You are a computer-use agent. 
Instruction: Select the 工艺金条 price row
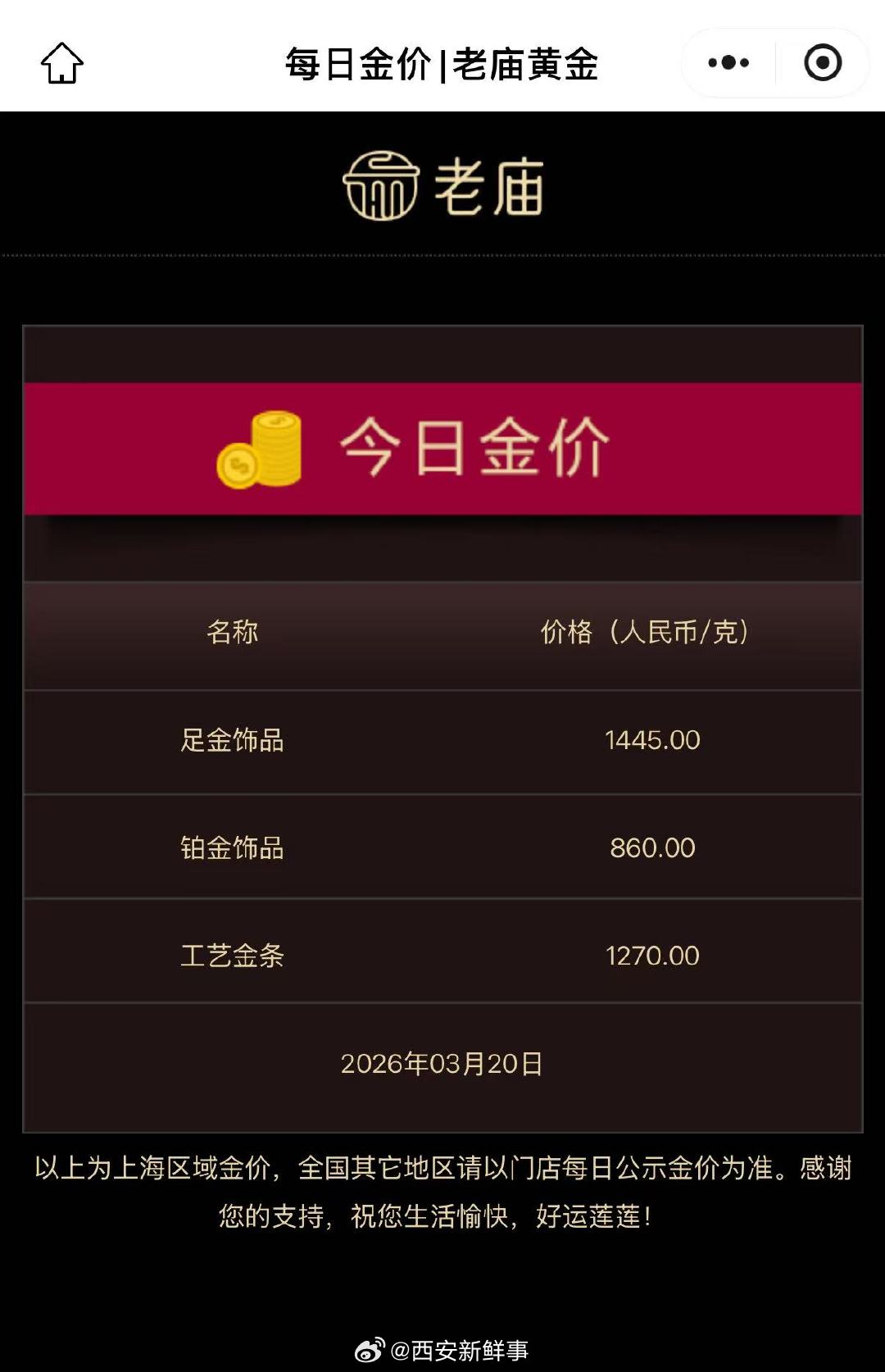click(442, 954)
